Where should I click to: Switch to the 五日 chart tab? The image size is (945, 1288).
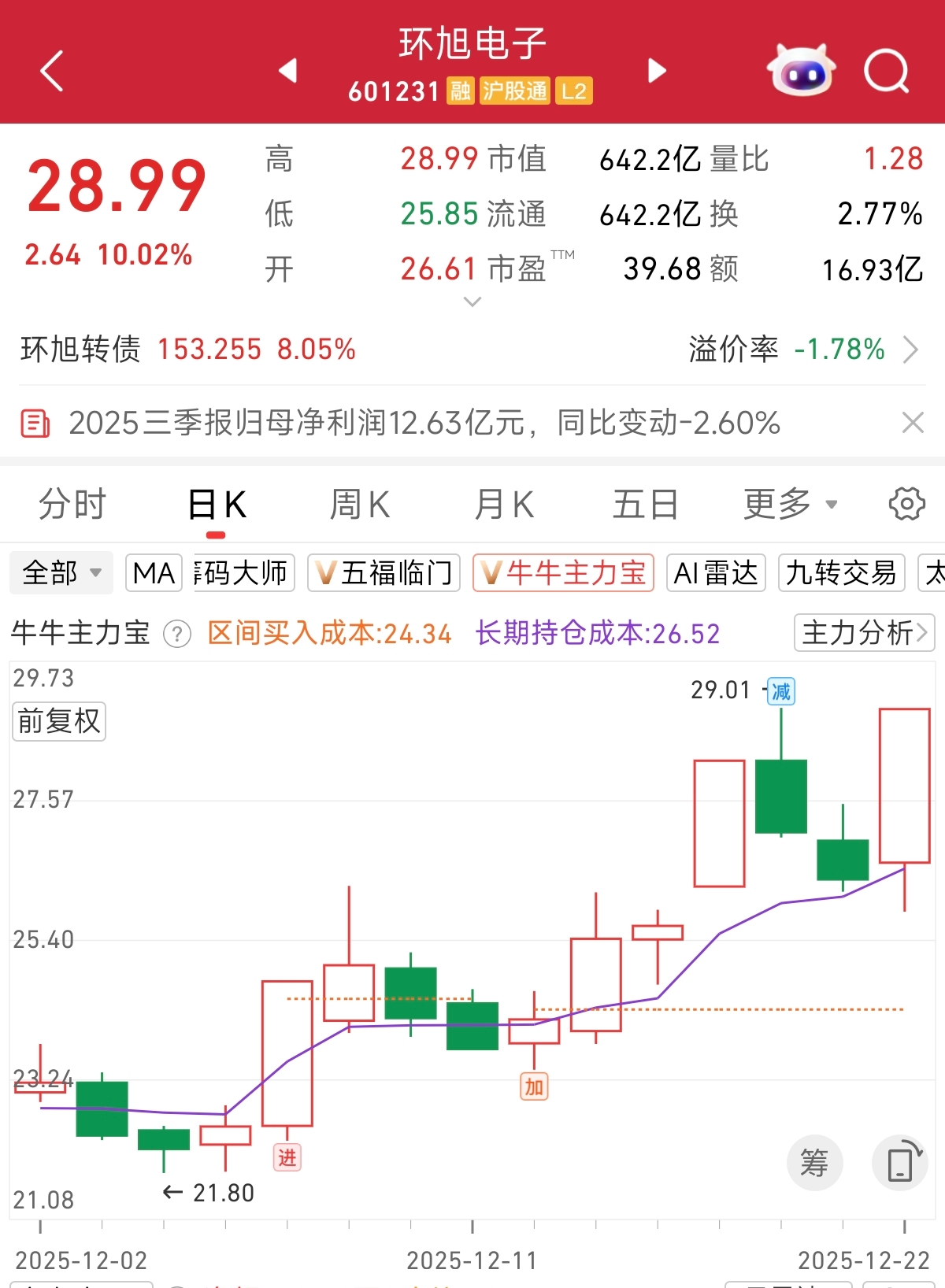(x=645, y=505)
